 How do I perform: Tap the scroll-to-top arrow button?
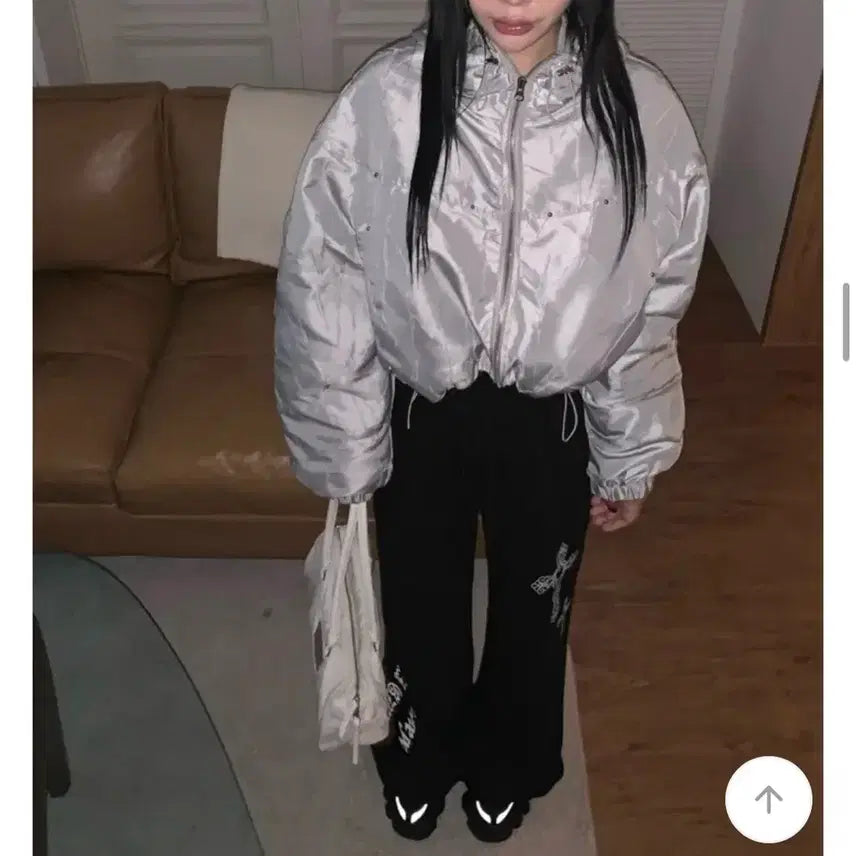tap(768, 799)
